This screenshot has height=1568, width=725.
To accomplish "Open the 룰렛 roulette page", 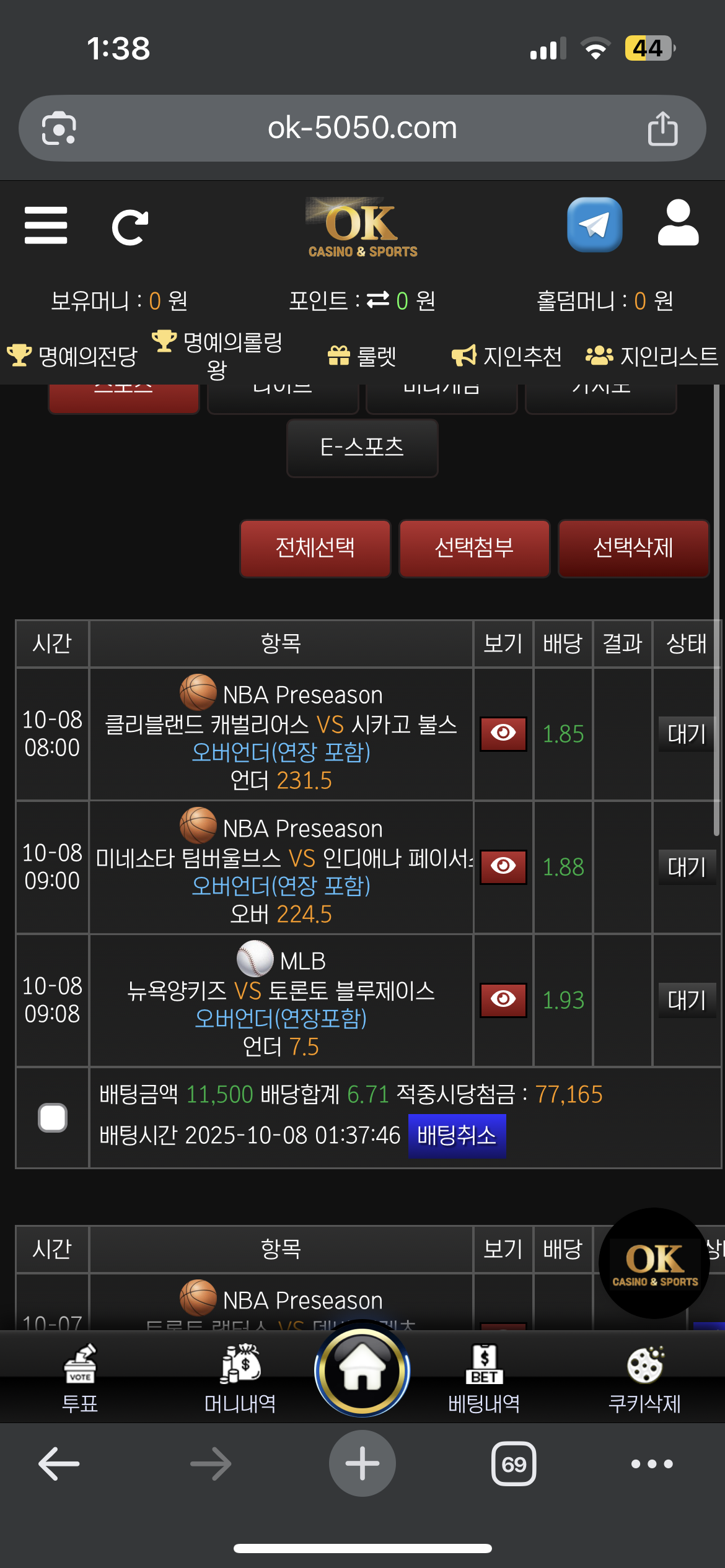I will tap(362, 356).
